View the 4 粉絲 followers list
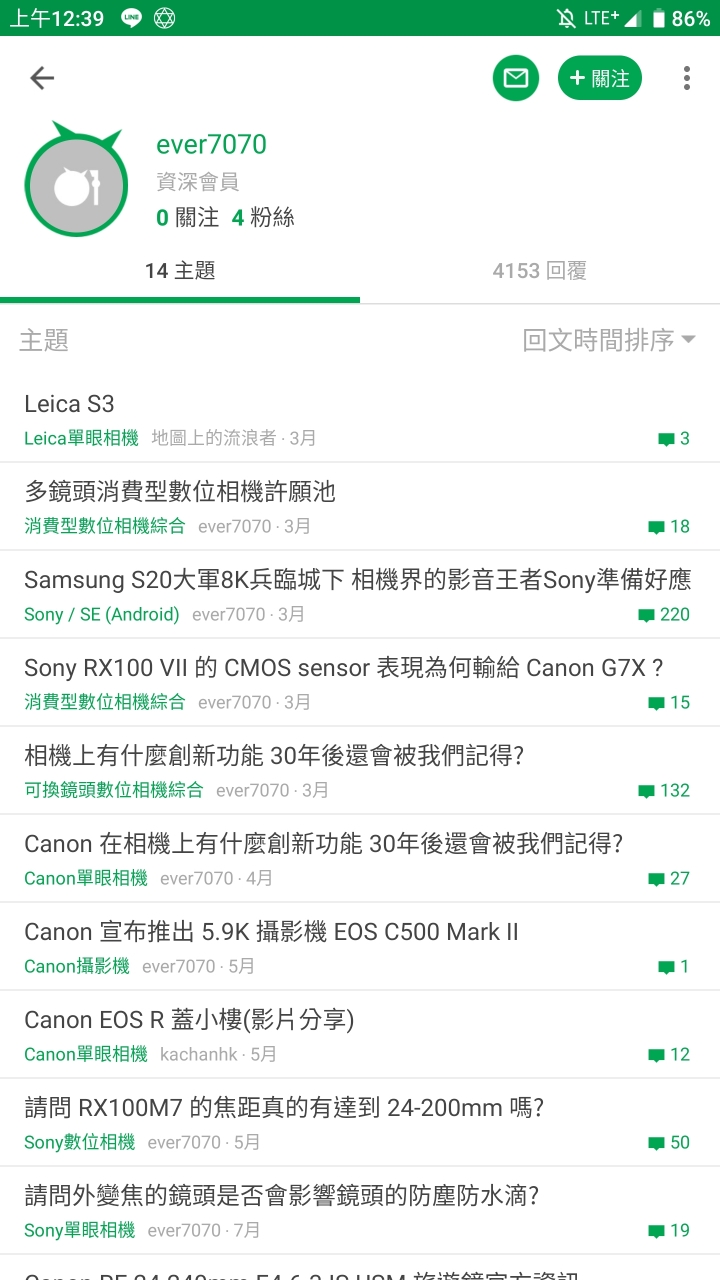 (x=263, y=217)
